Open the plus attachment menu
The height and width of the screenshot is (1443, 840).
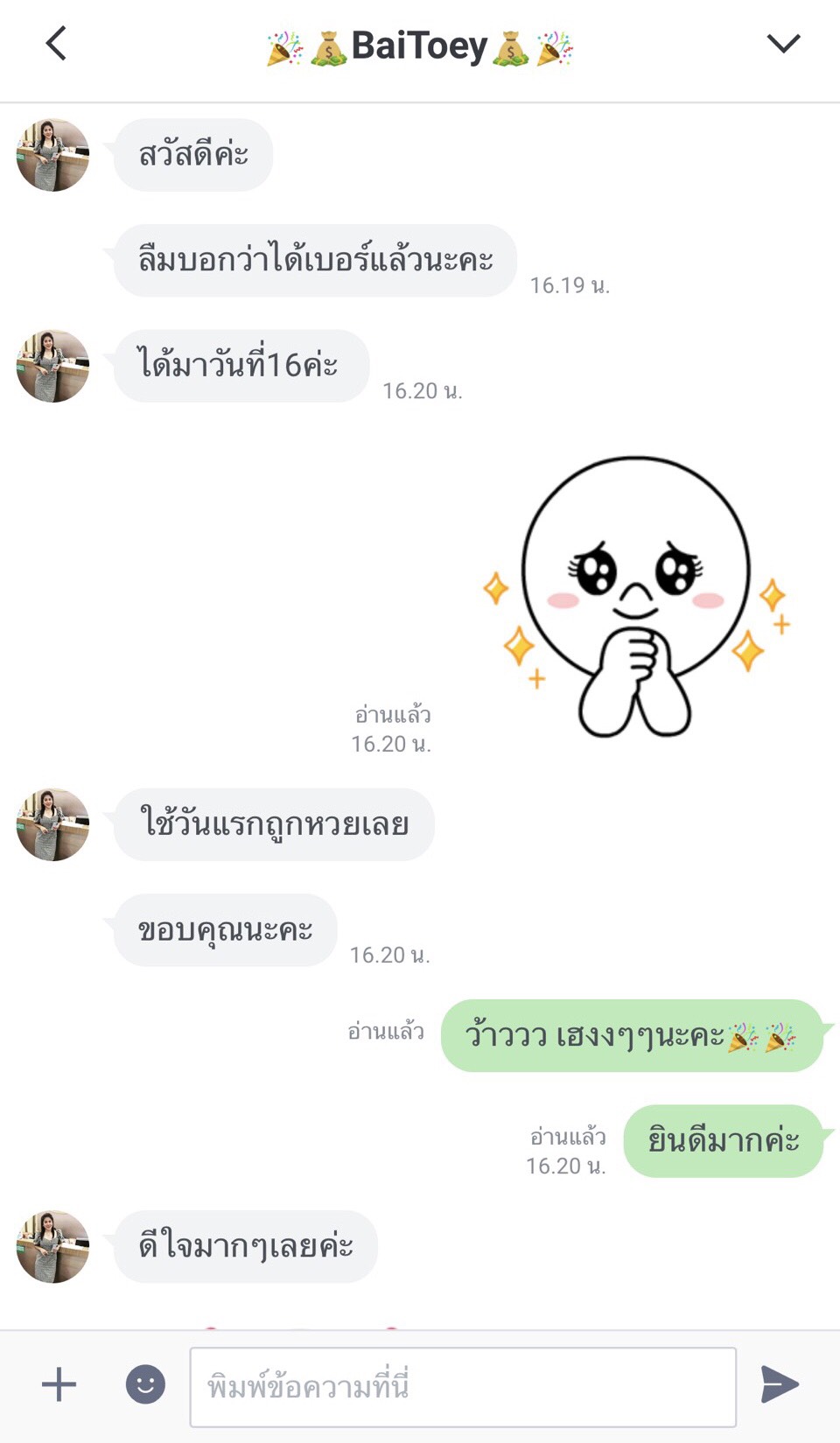(x=59, y=1384)
